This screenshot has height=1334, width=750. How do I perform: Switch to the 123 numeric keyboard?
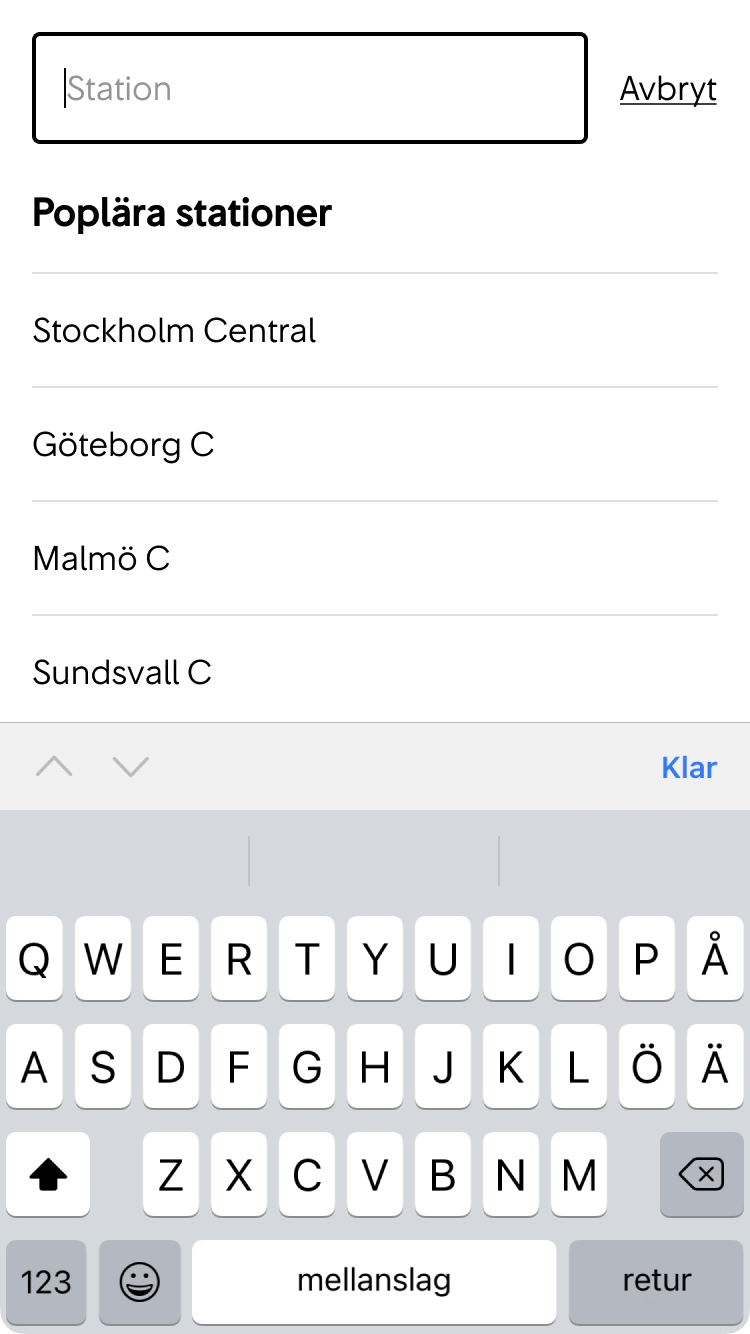point(45,1281)
